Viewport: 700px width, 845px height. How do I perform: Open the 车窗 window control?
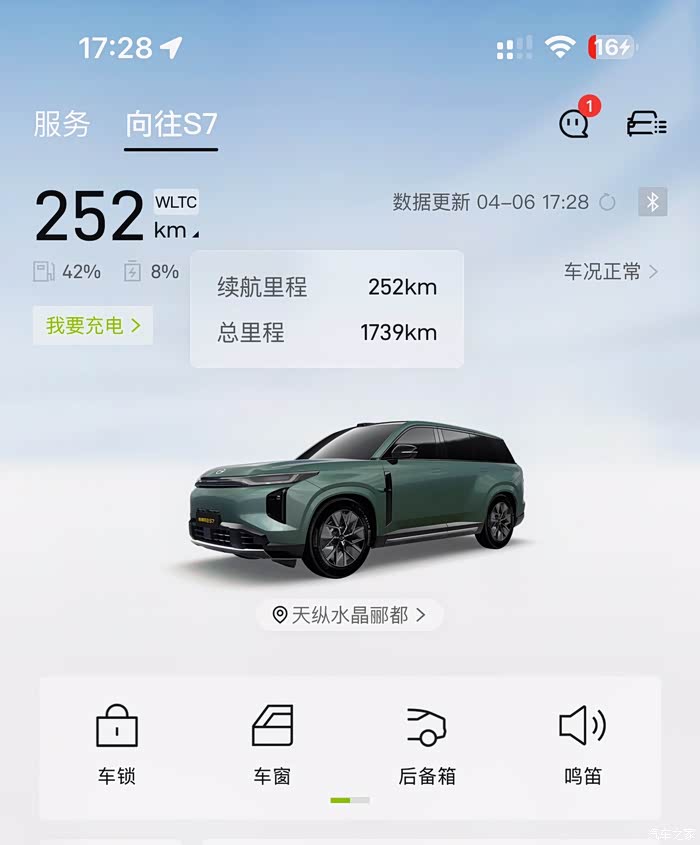(272, 745)
